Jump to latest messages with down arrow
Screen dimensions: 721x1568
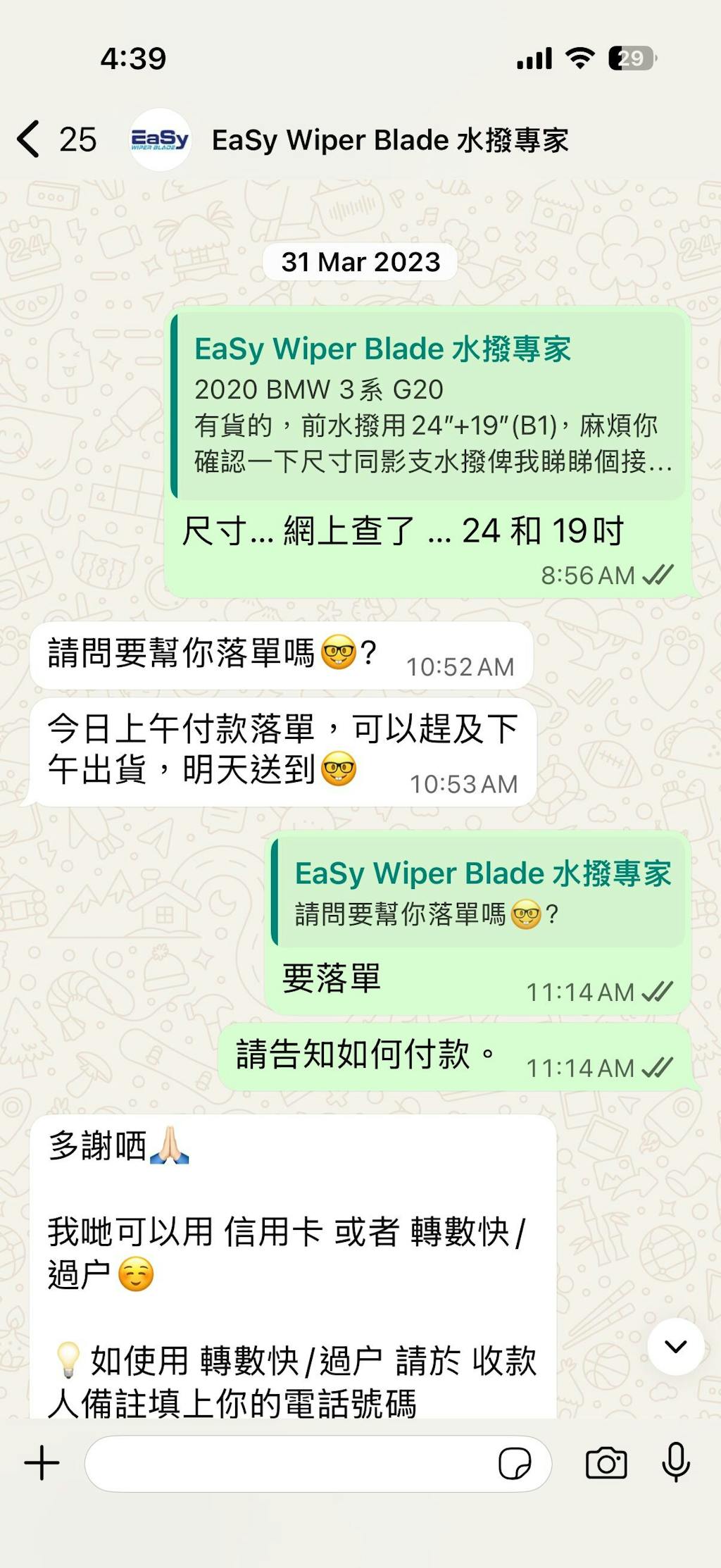click(676, 1346)
